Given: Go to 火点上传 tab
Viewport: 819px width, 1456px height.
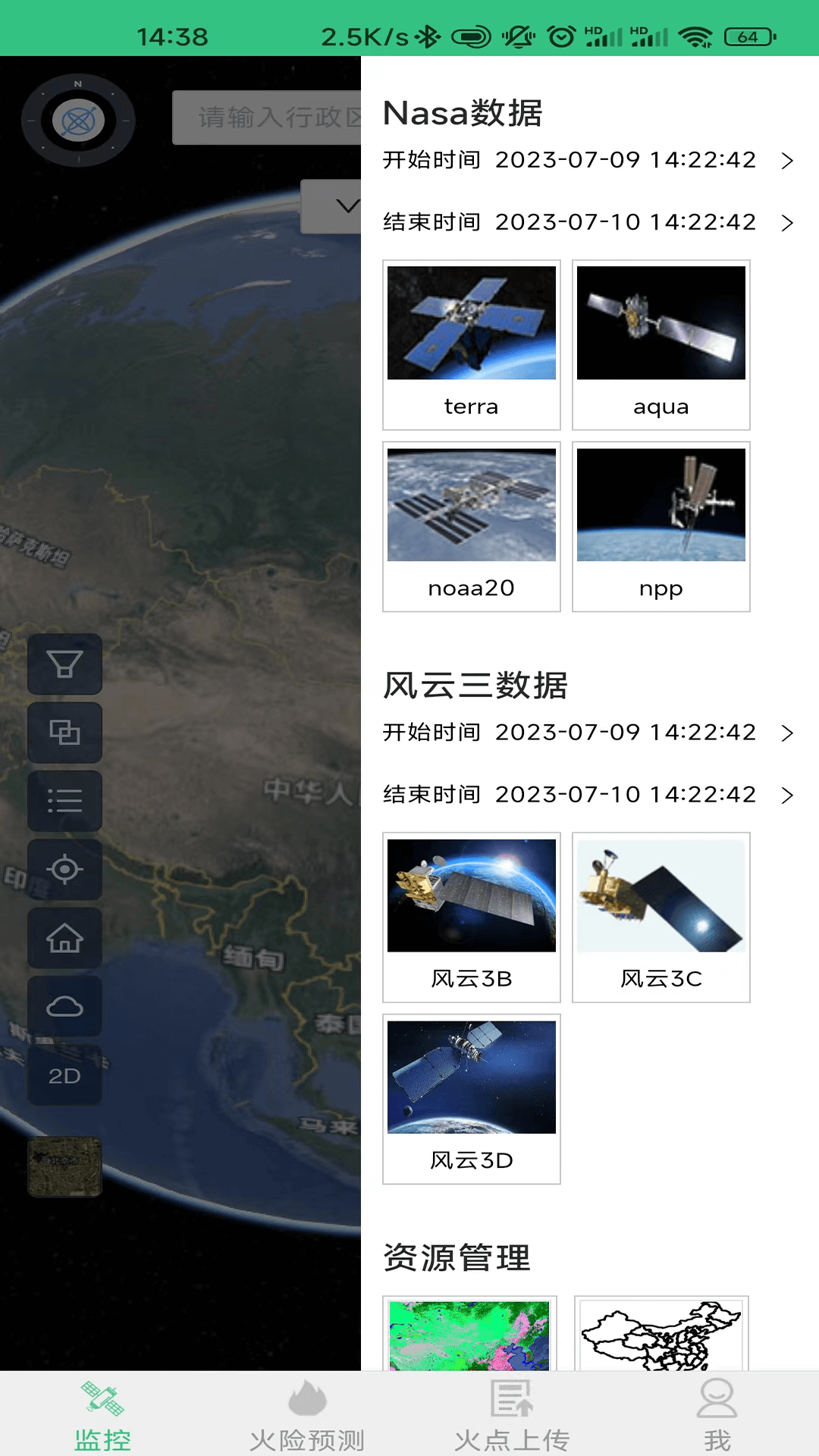Looking at the screenshot, I should 512,1415.
